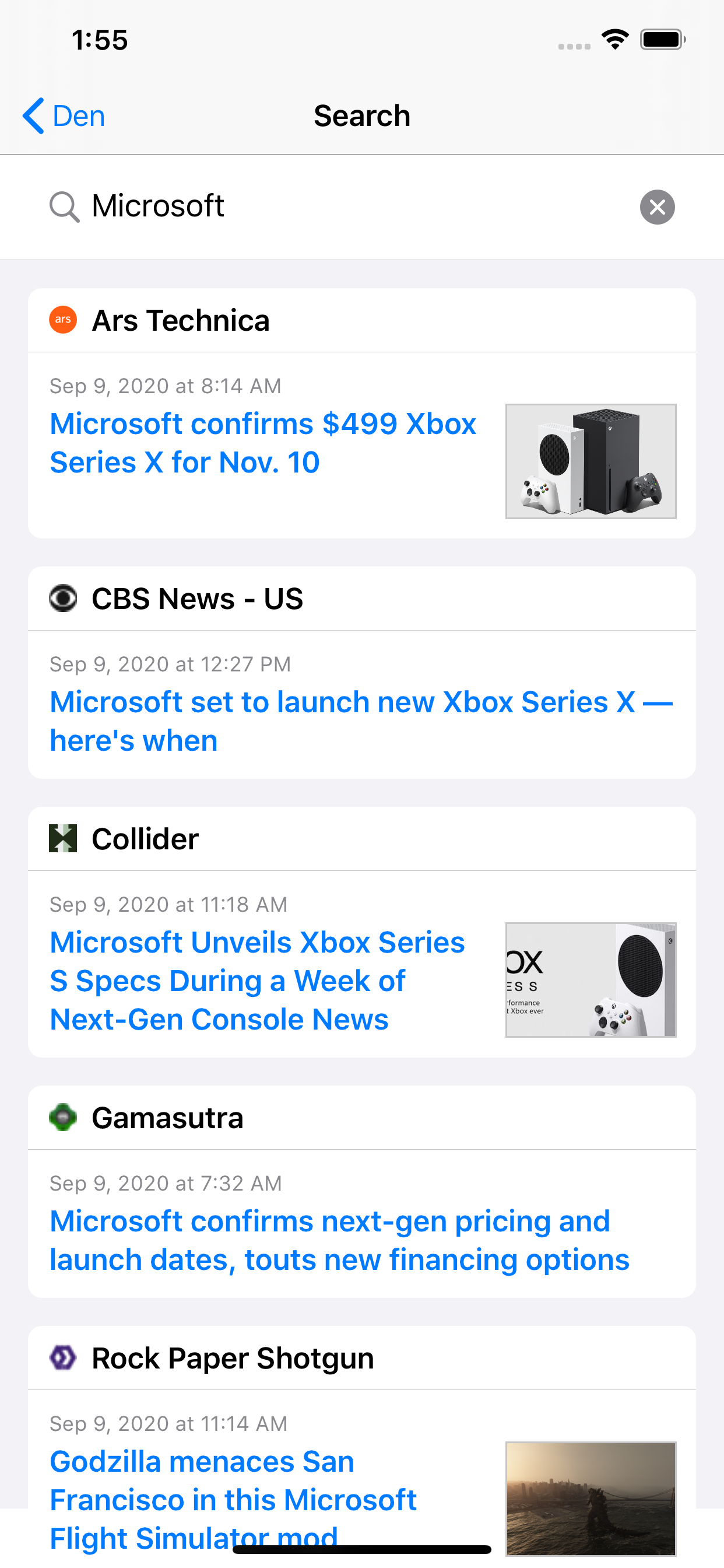Click the Xbox Series S article thumbnail
The width and height of the screenshot is (724, 1568).
[589, 979]
